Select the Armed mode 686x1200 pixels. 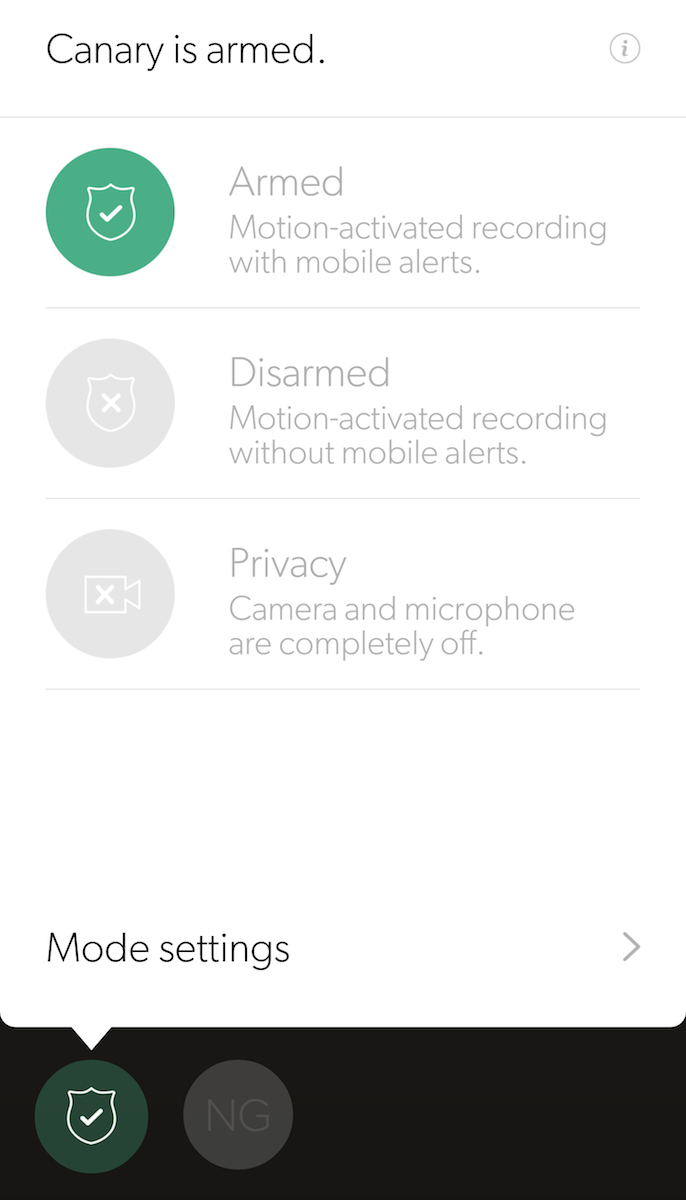(x=343, y=212)
